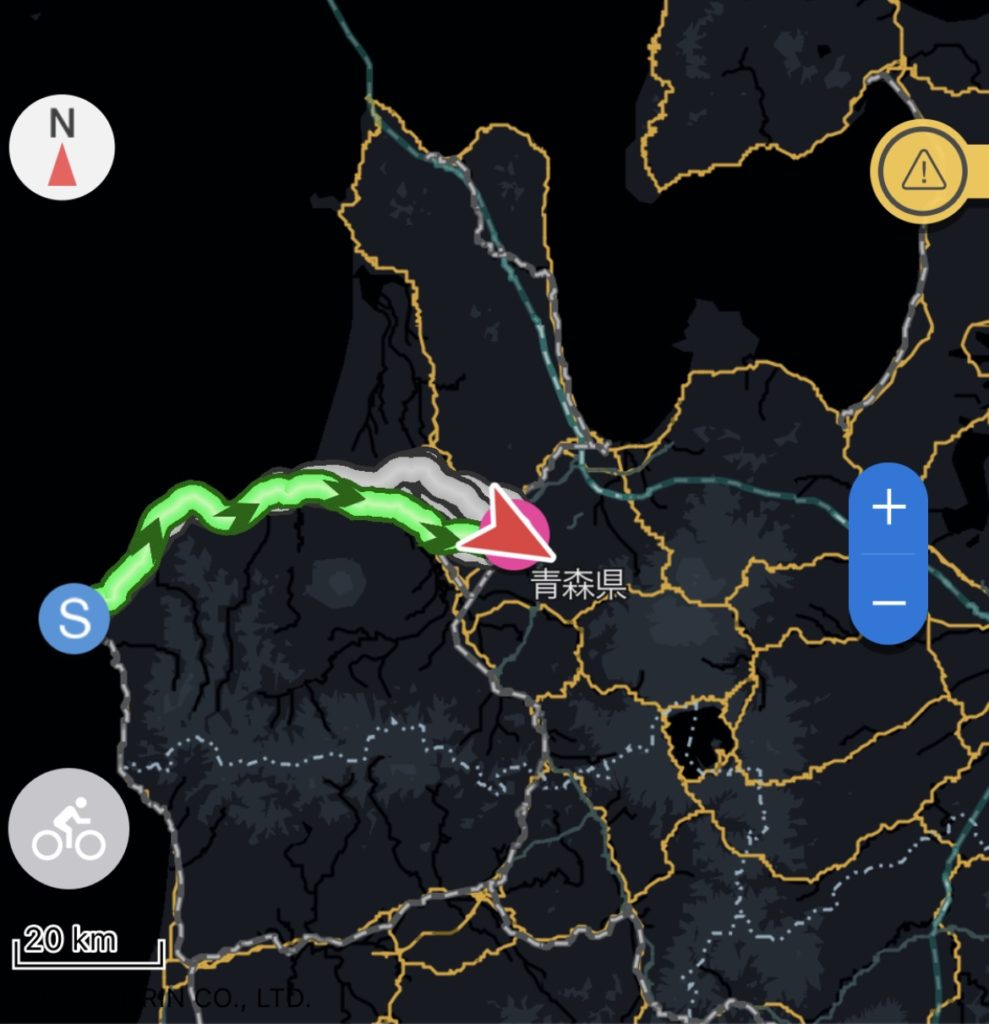
Task: Tap the north compass button
Action: pyautogui.click(x=62, y=149)
